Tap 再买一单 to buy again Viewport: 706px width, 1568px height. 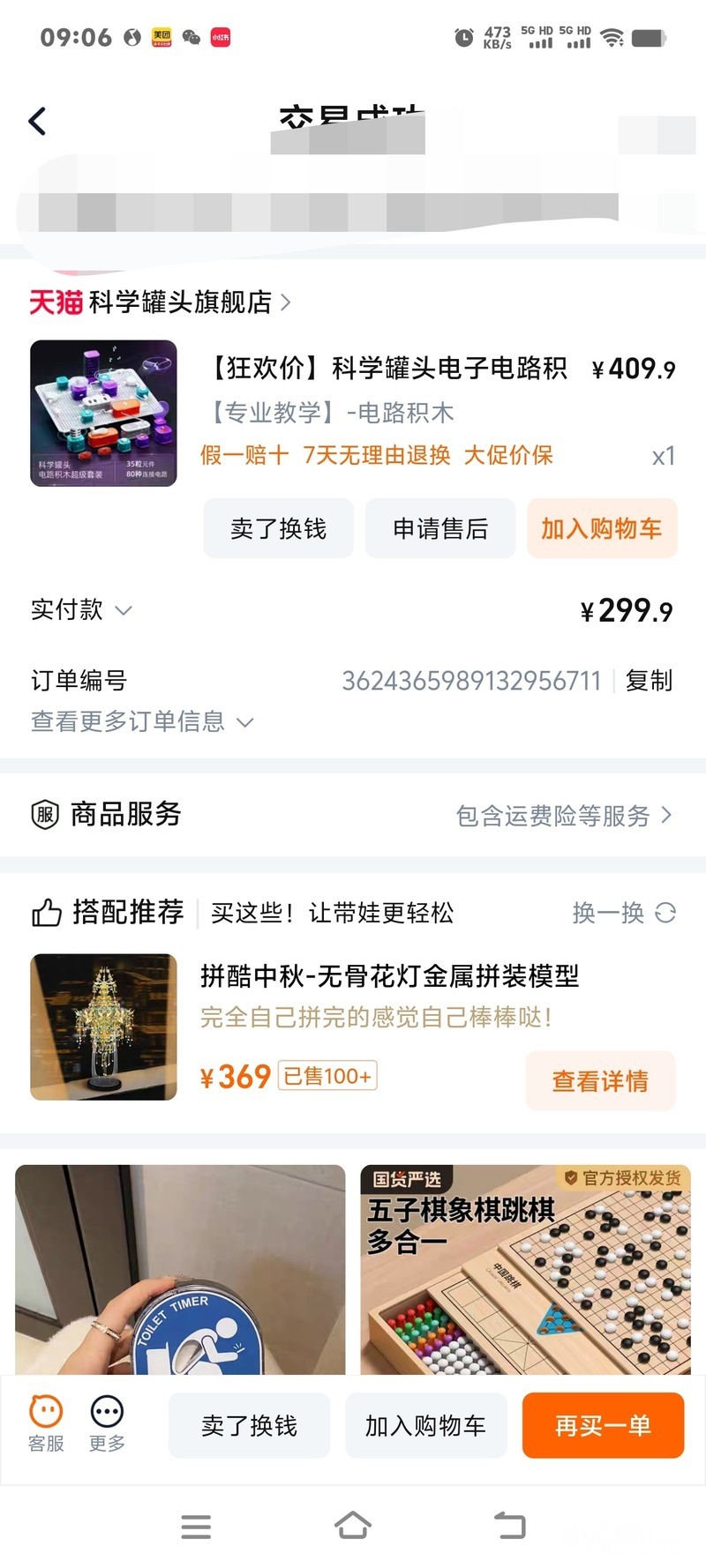603,1425
